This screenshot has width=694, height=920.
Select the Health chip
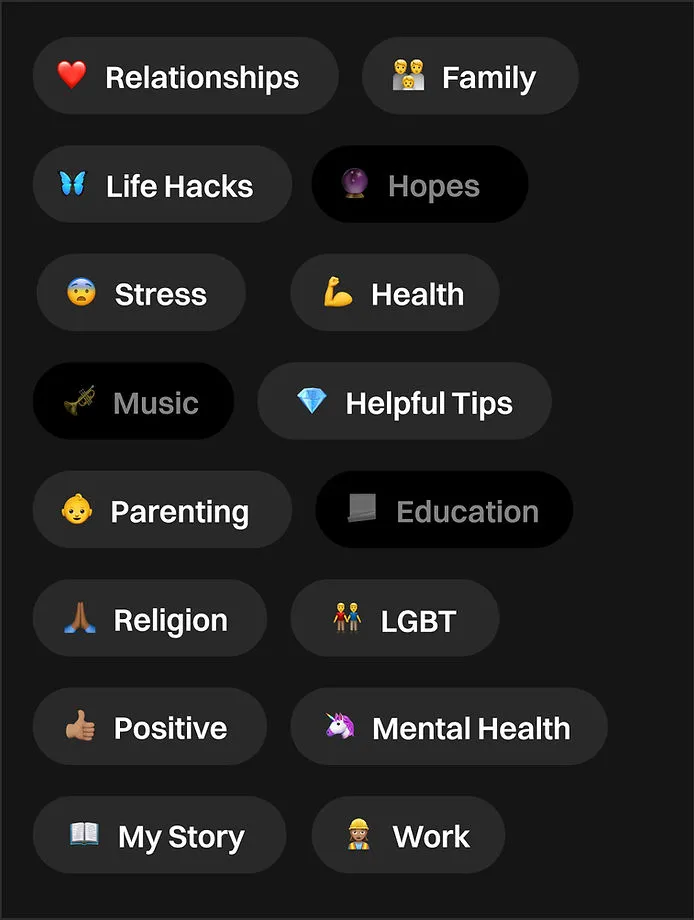point(395,294)
